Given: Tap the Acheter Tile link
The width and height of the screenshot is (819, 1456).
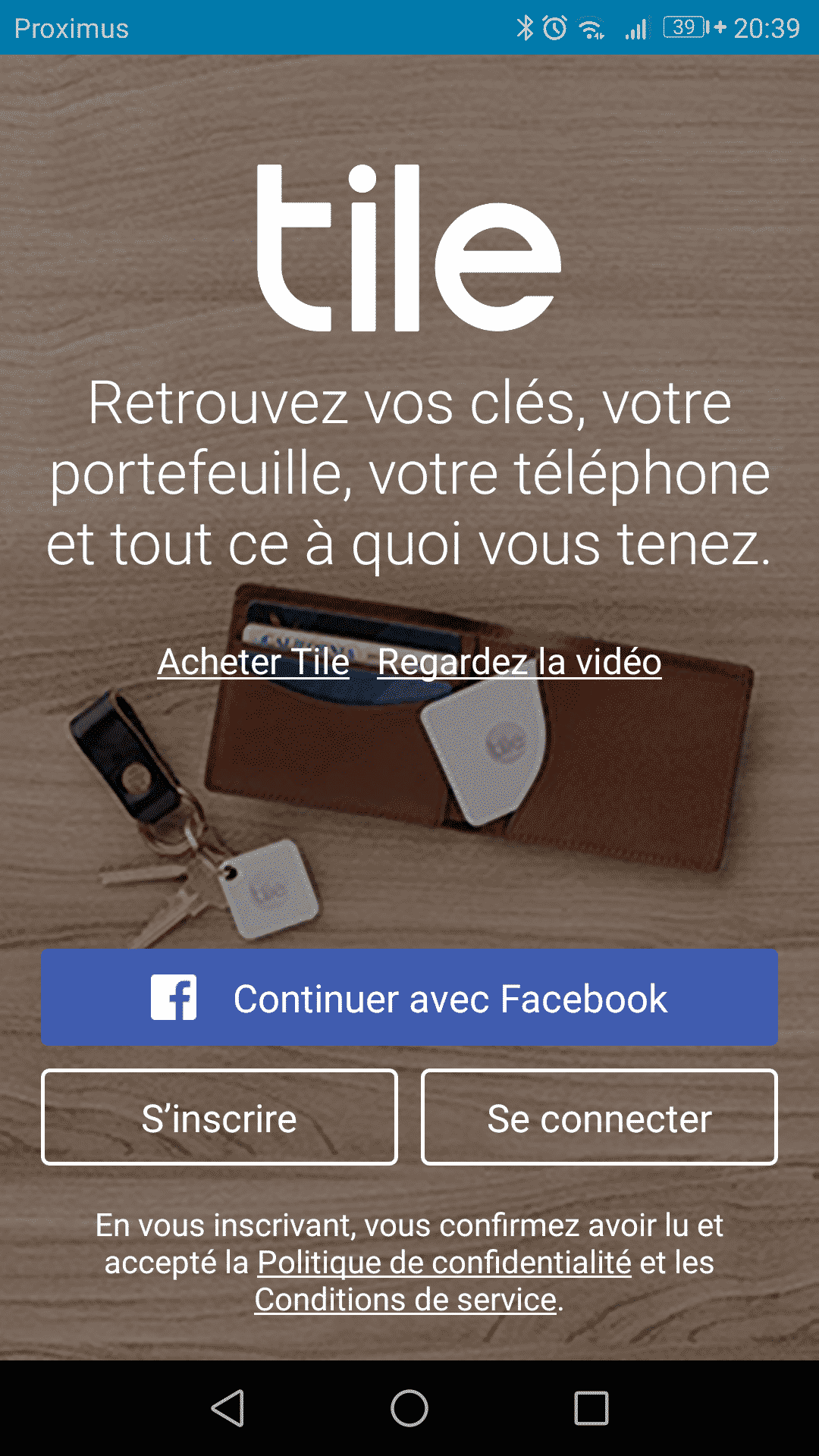Looking at the screenshot, I should click(x=253, y=662).
